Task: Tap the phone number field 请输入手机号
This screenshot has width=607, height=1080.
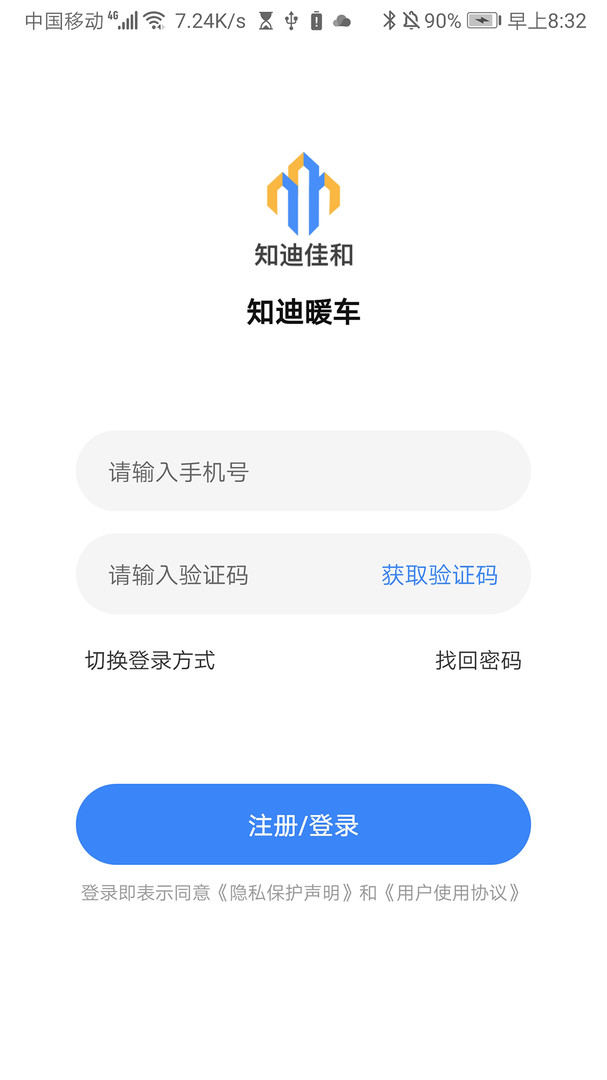Action: 303,471
